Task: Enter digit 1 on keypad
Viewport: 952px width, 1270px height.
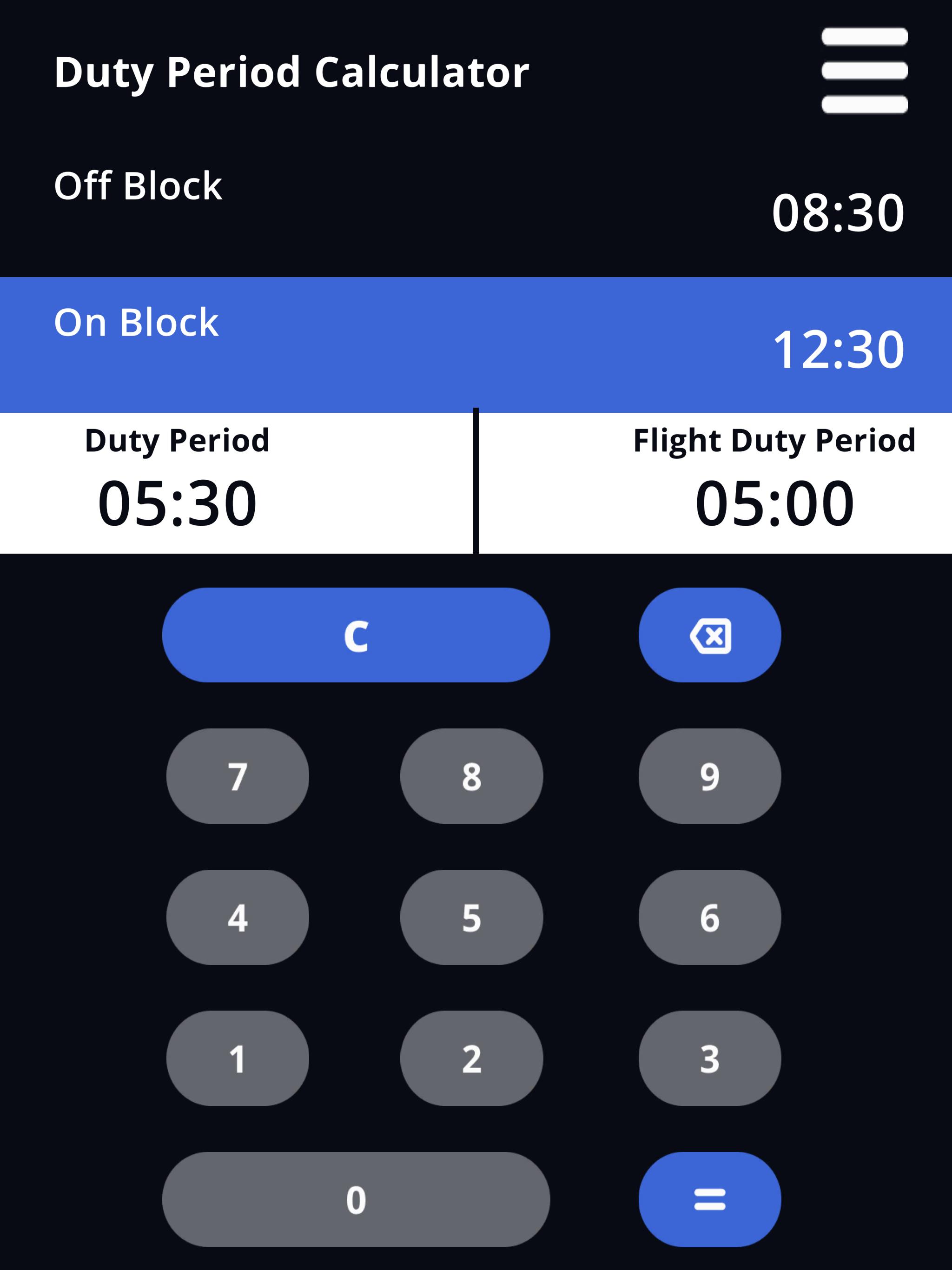Action: pyautogui.click(x=238, y=1058)
